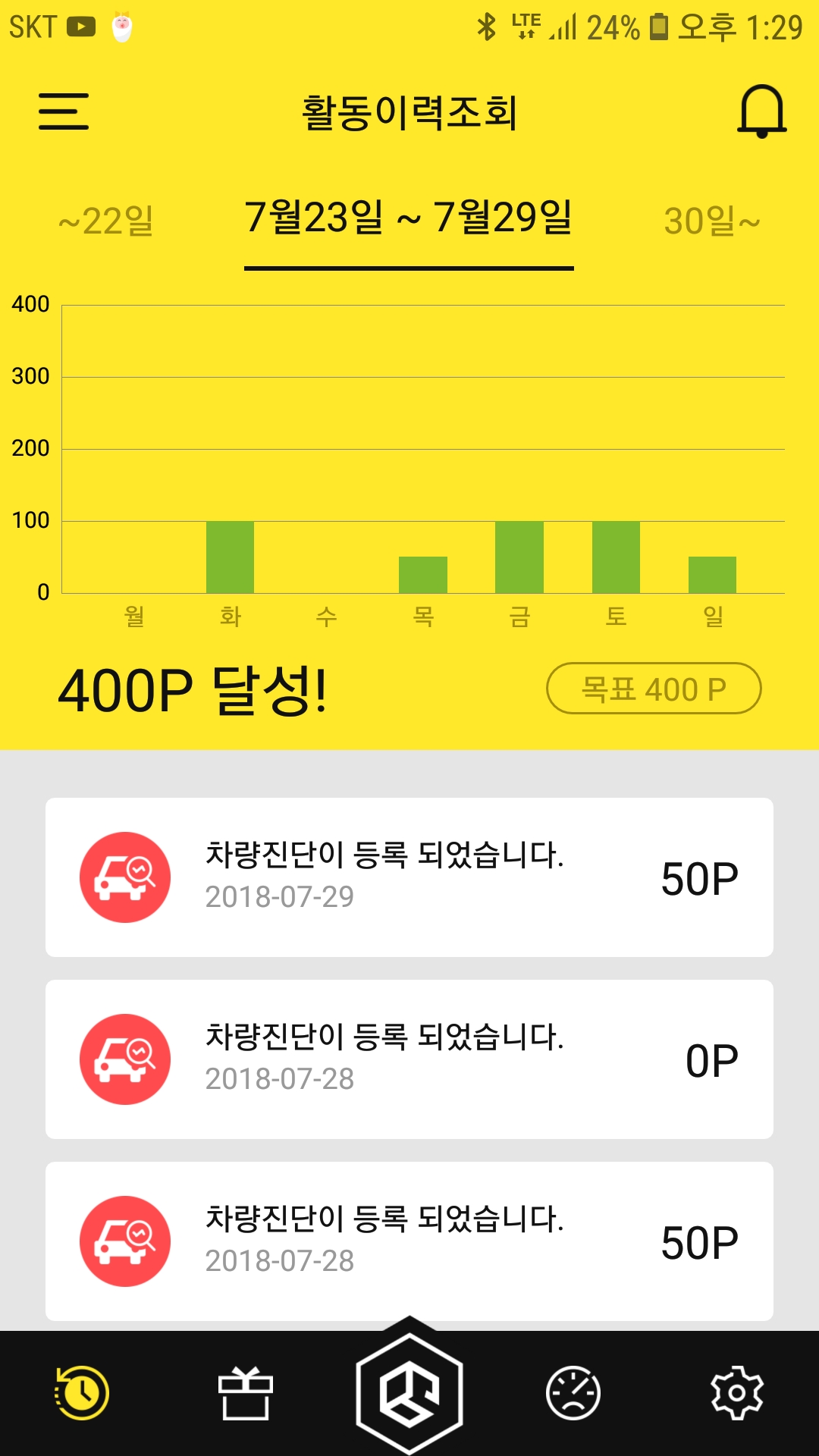The height and width of the screenshot is (1456, 819).
Task: Open the settings gear tab
Action: 736,1392
